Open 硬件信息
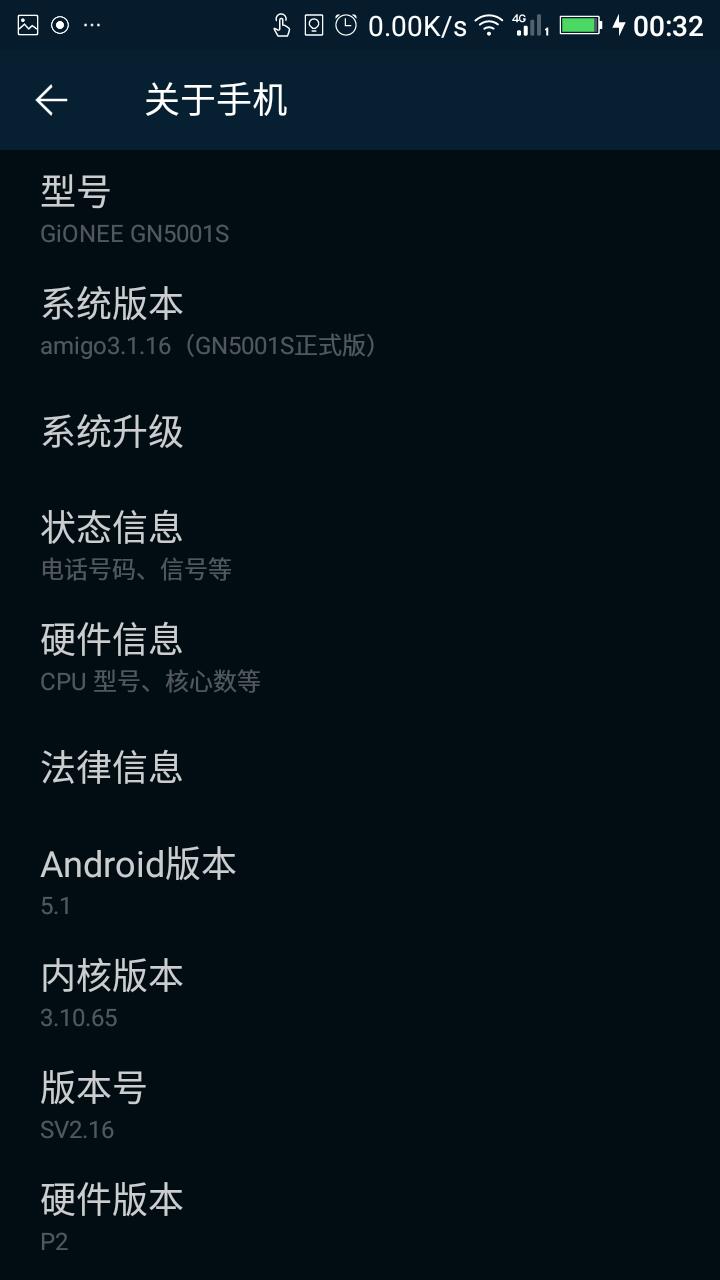 360,656
